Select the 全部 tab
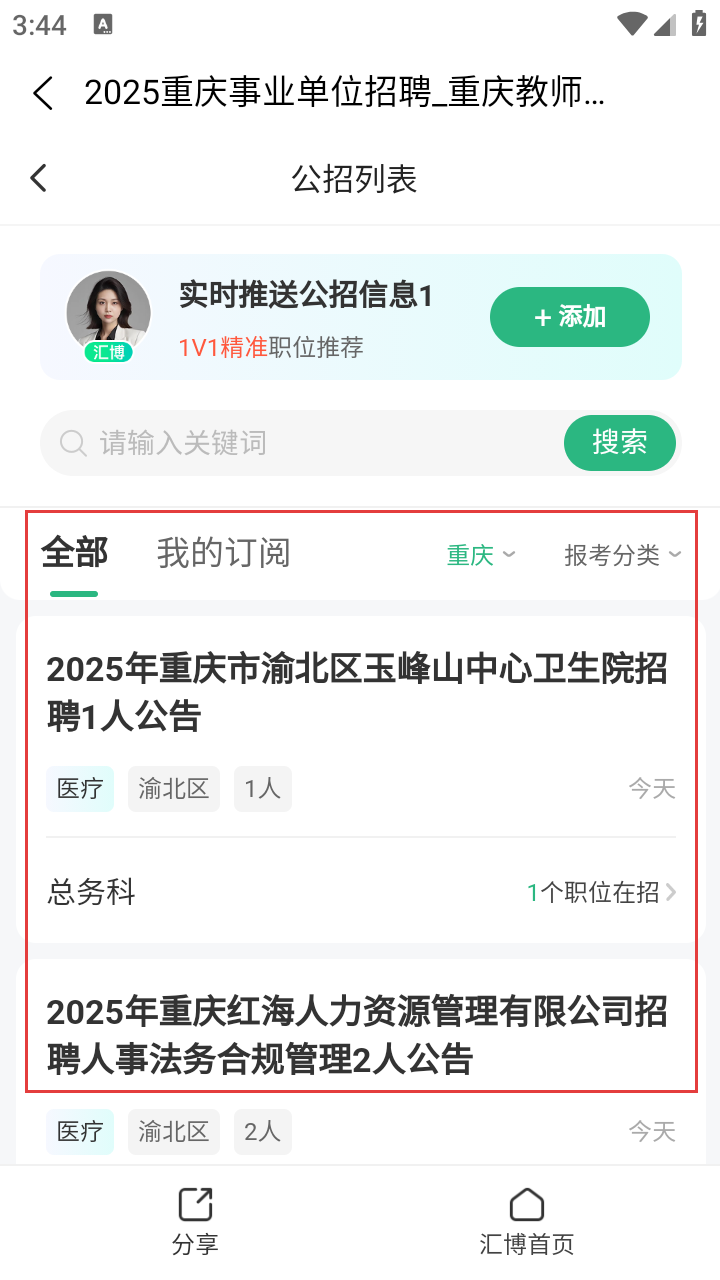 pos(74,553)
